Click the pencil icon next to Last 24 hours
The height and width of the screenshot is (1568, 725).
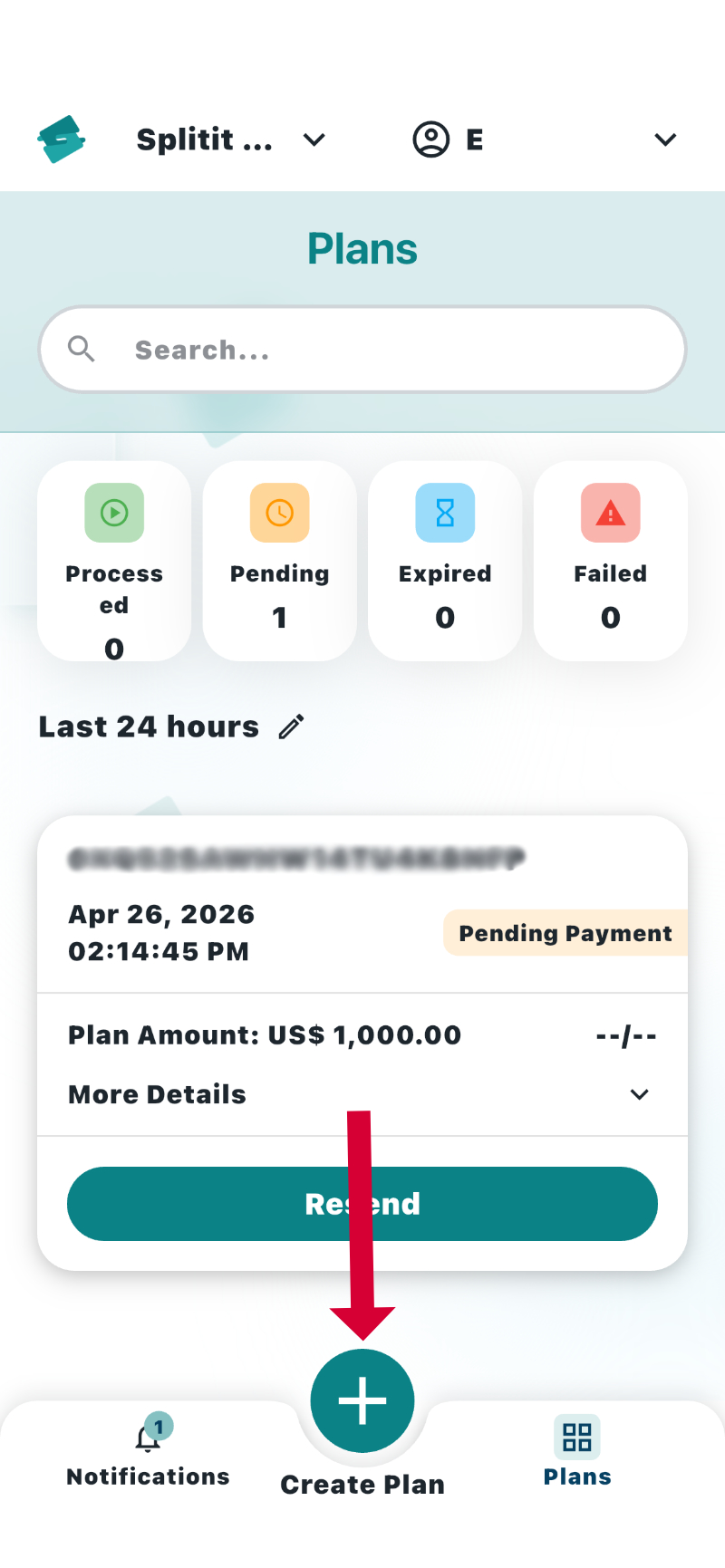click(x=291, y=726)
